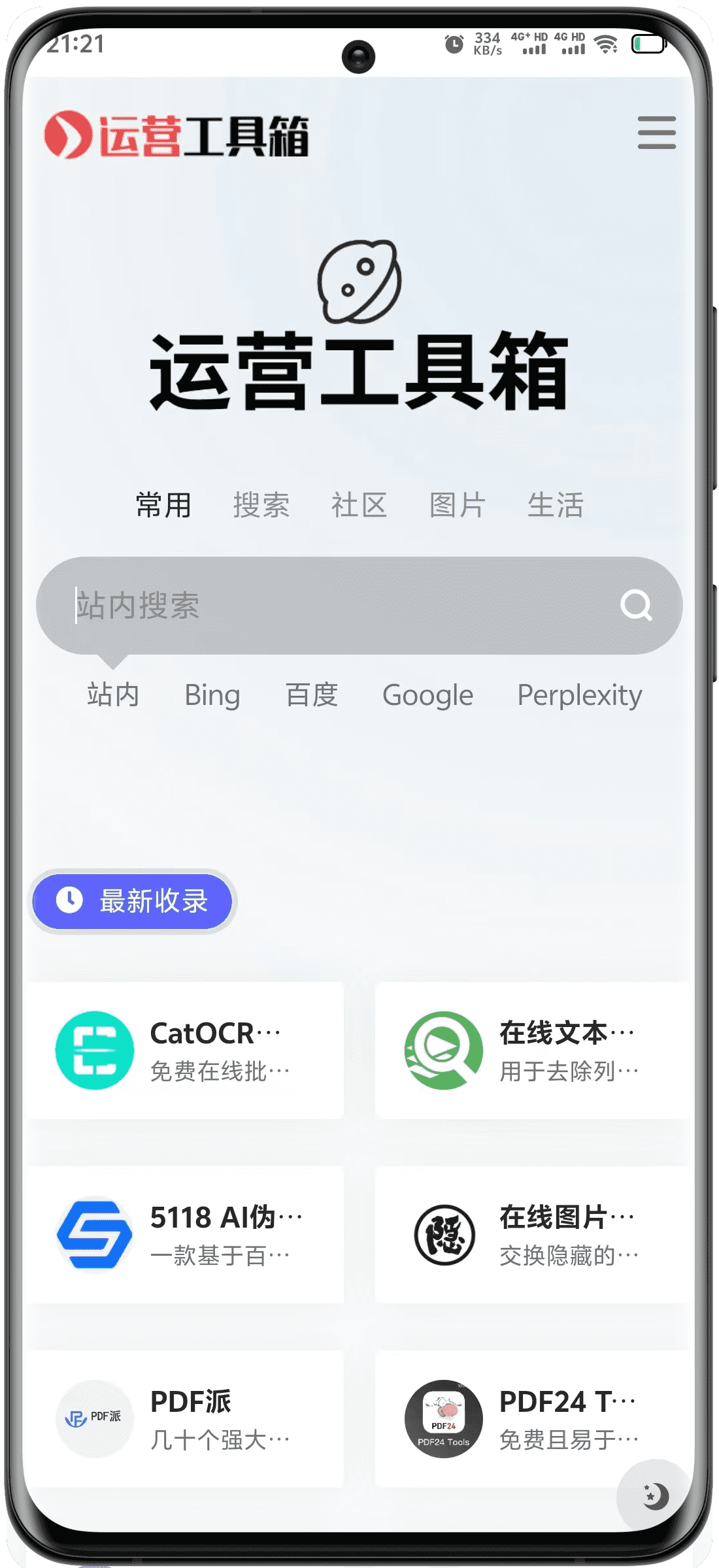Tap the red 运营工具箱 logo in header

click(x=176, y=135)
